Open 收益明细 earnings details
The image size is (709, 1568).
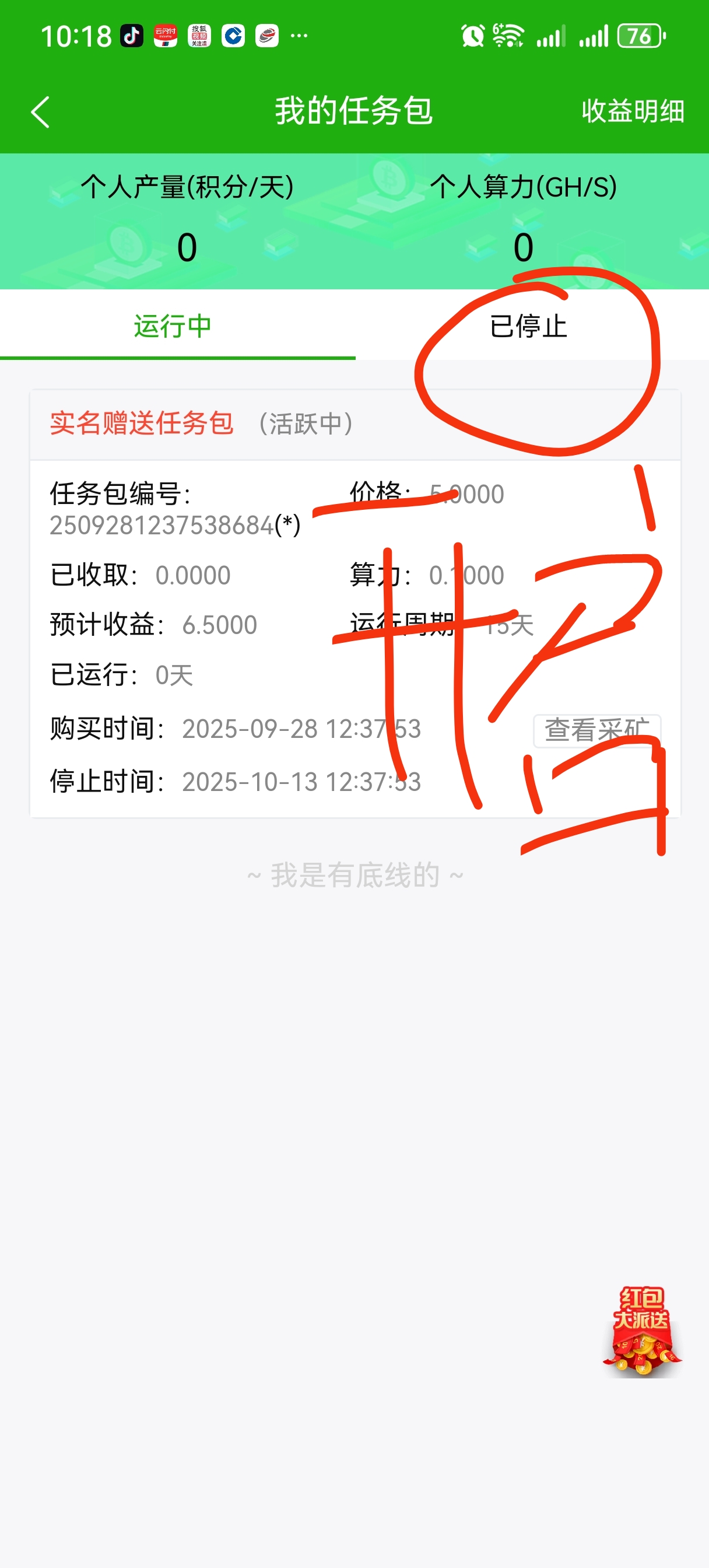632,111
